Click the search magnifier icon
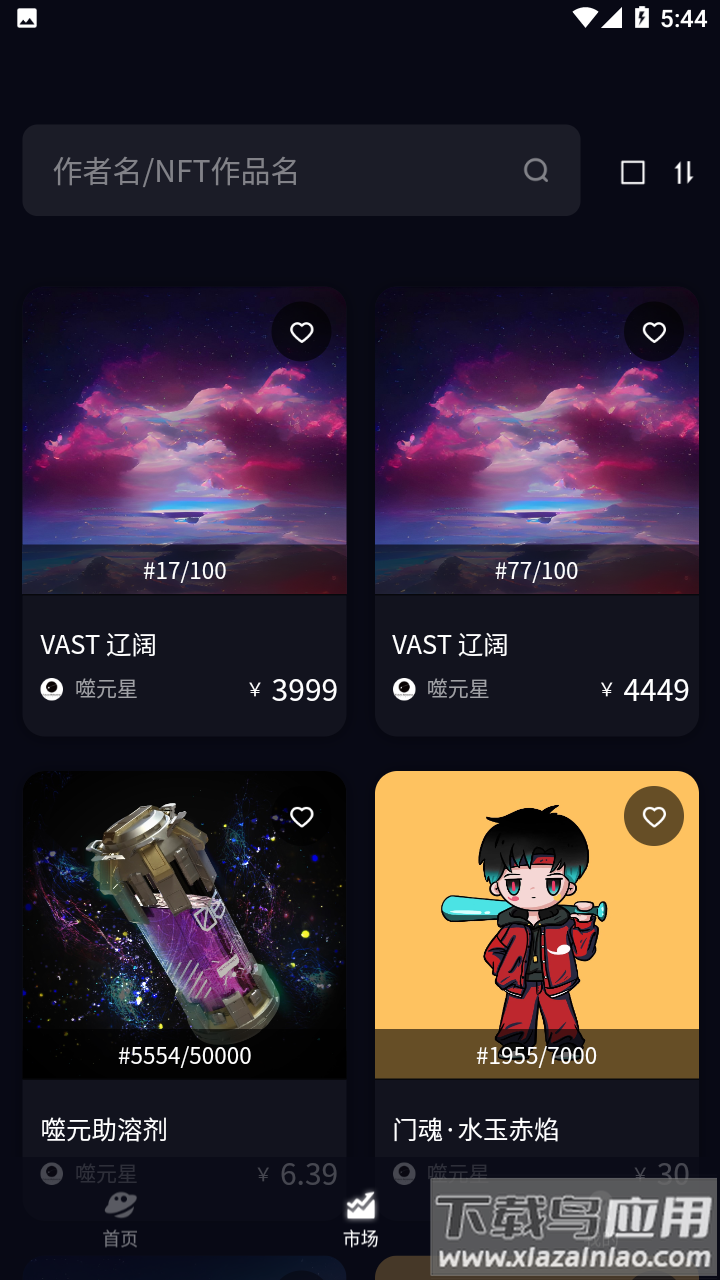 pyautogui.click(x=536, y=171)
